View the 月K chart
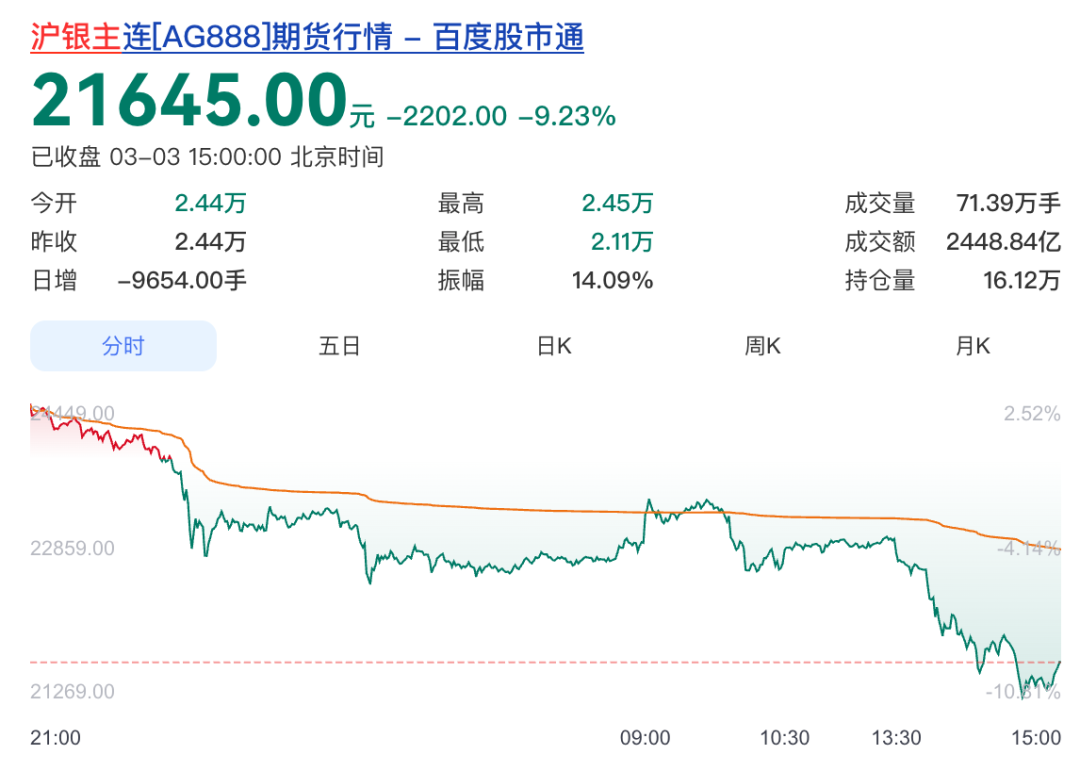 972,346
